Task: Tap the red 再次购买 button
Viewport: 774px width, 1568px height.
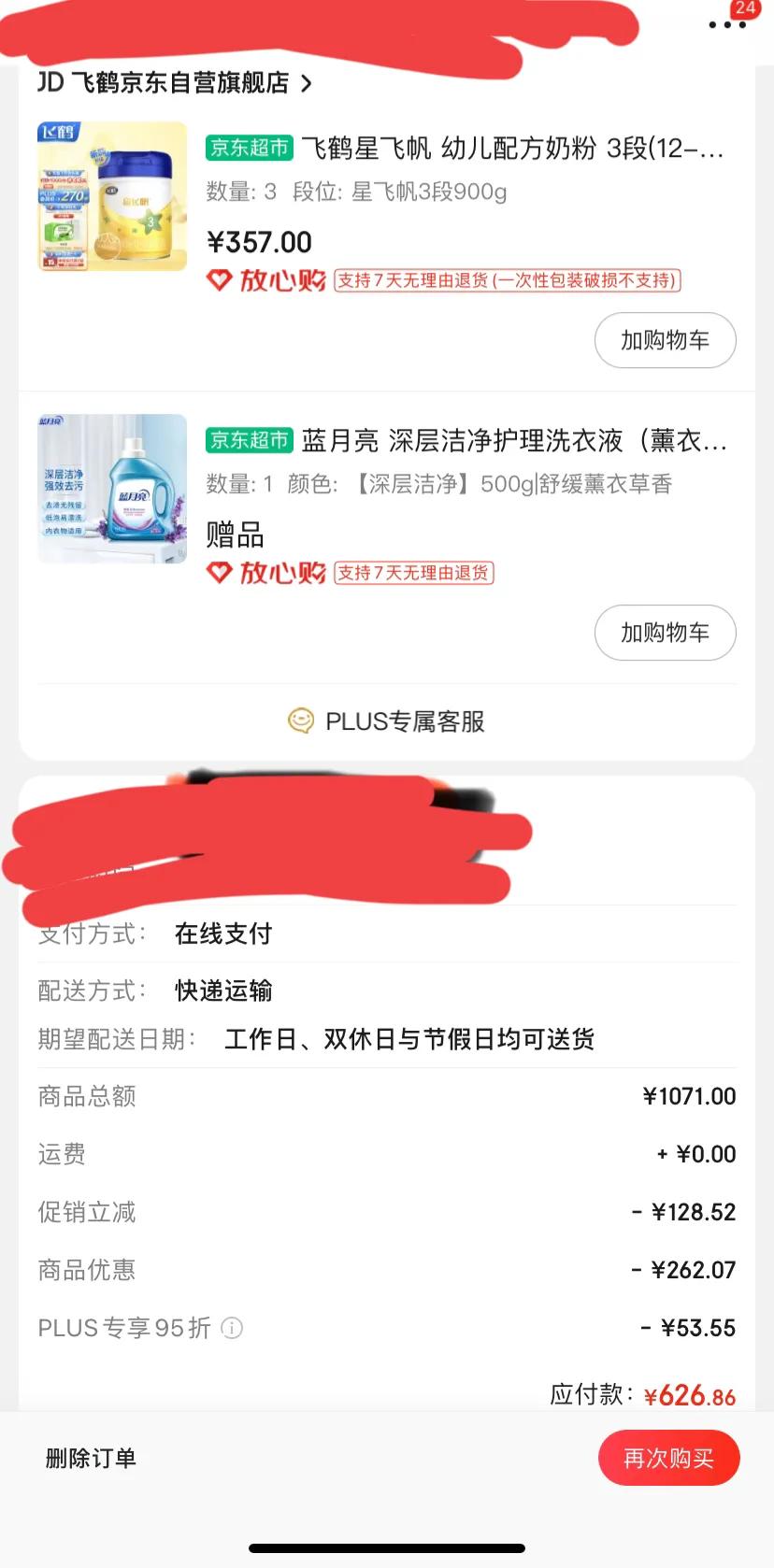Action: [x=669, y=1458]
